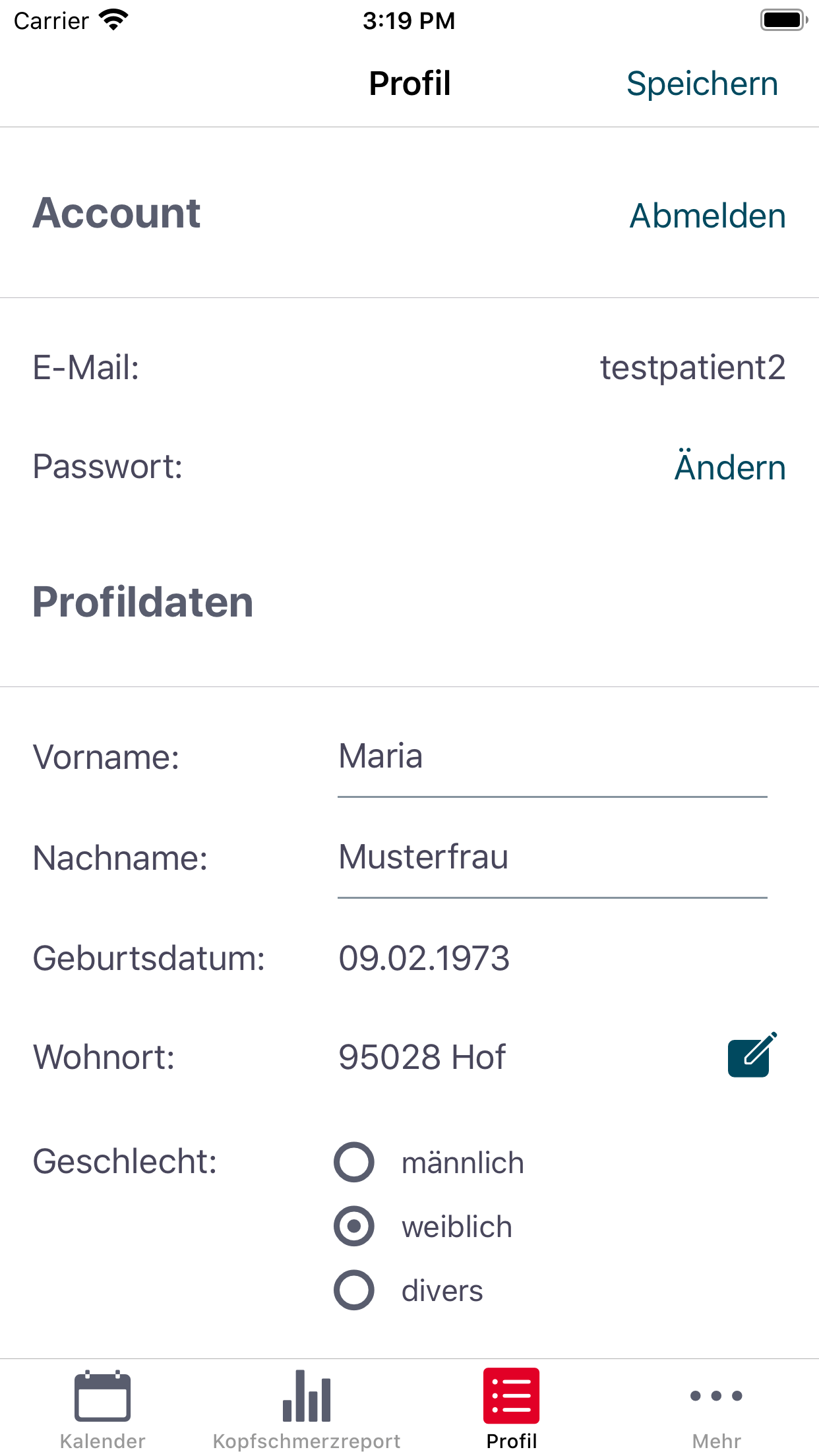Click Ändern to change the password
The width and height of the screenshot is (819, 1456).
coord(730,467)
